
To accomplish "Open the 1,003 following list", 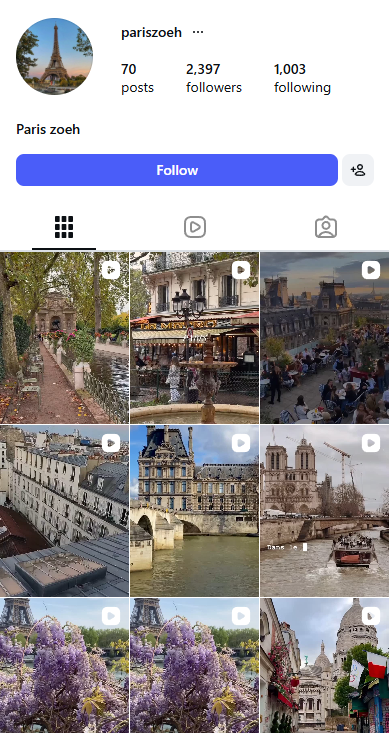I will tap(302, 78).
